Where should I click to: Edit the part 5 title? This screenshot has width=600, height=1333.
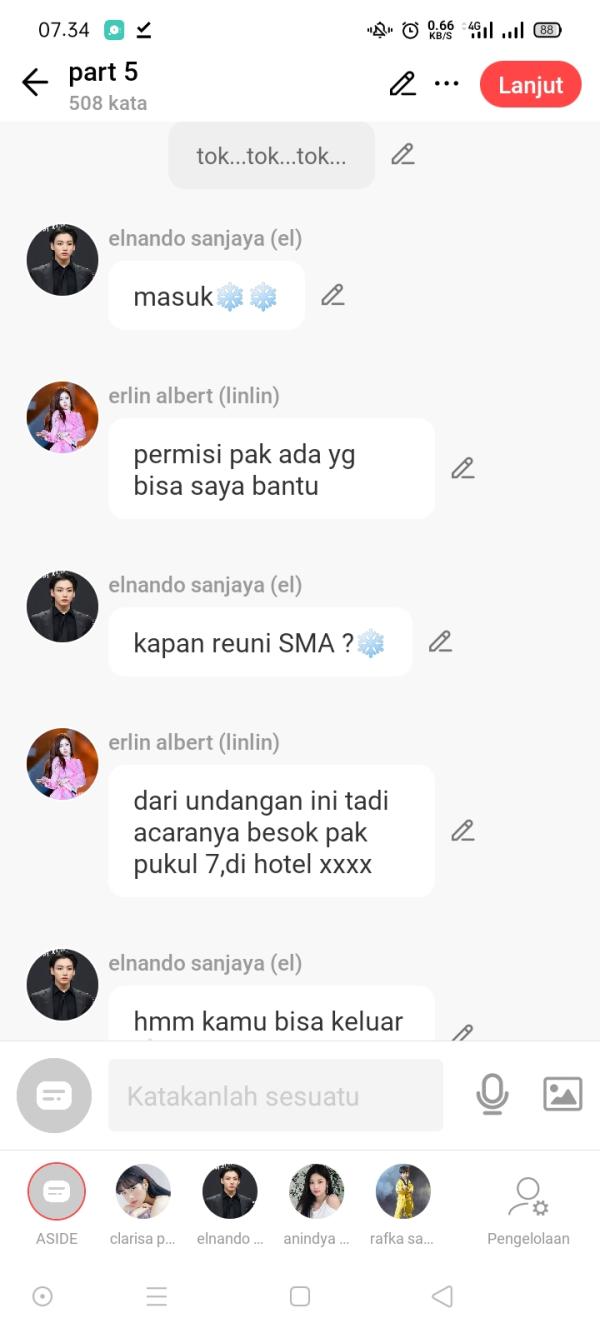402,84
